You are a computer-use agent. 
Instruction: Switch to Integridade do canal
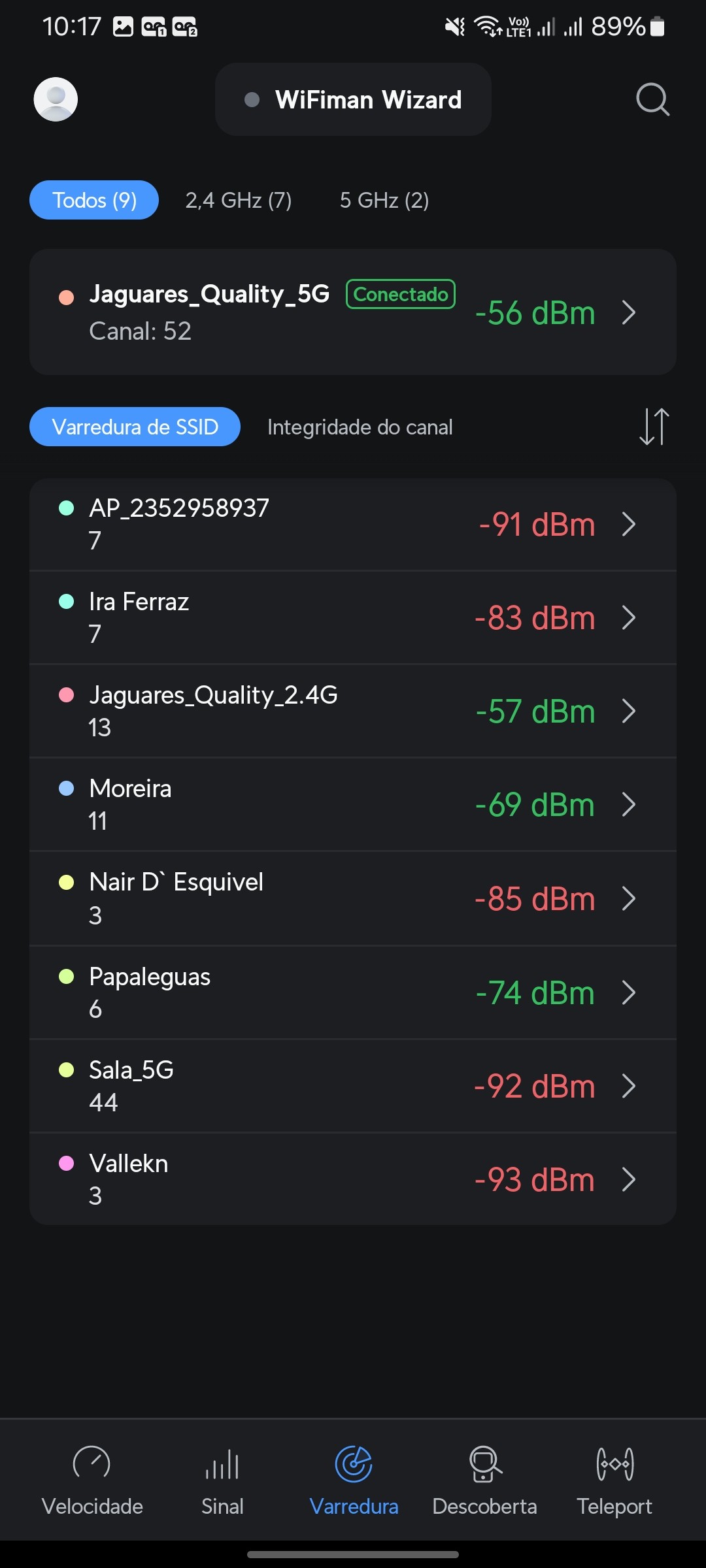(x=360, y=427)
